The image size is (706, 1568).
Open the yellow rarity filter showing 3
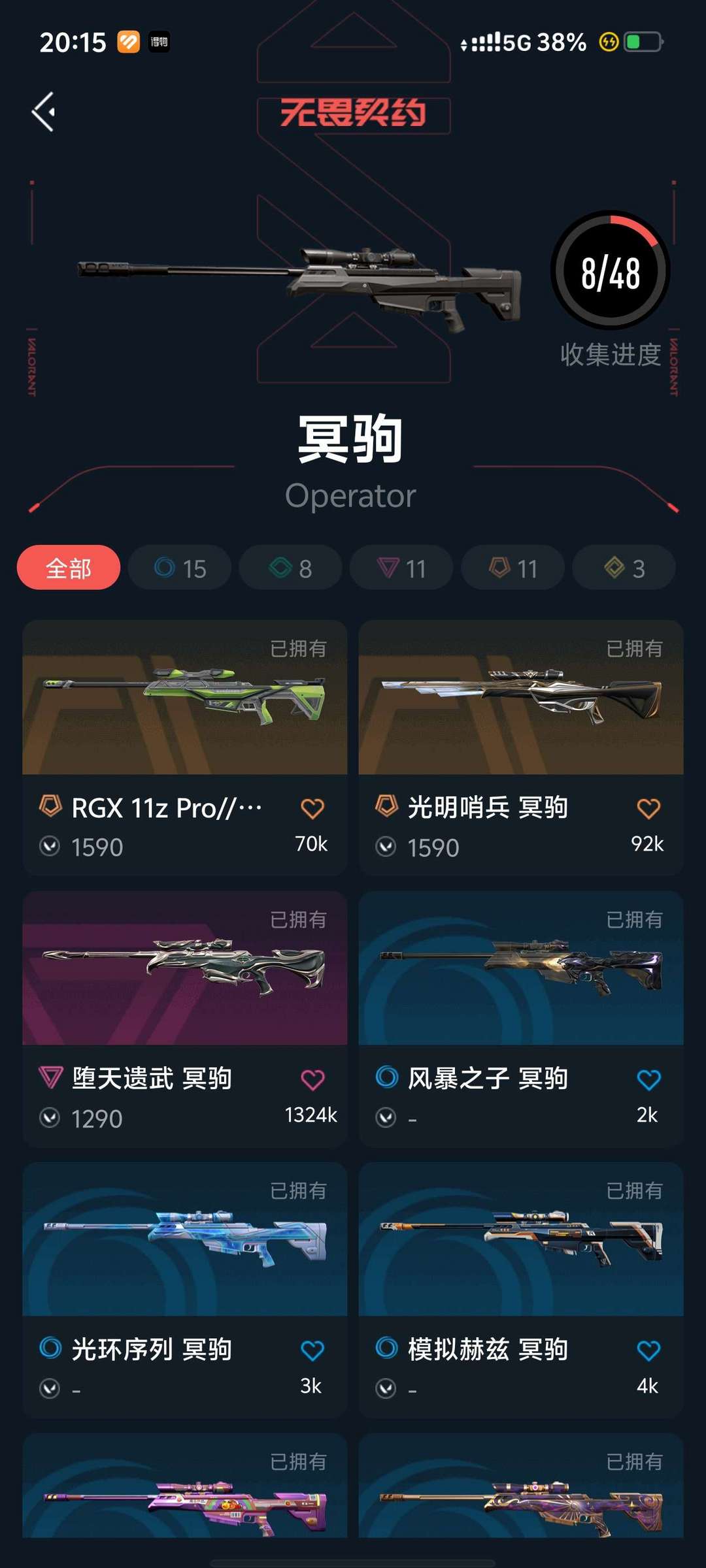(622, 568)
